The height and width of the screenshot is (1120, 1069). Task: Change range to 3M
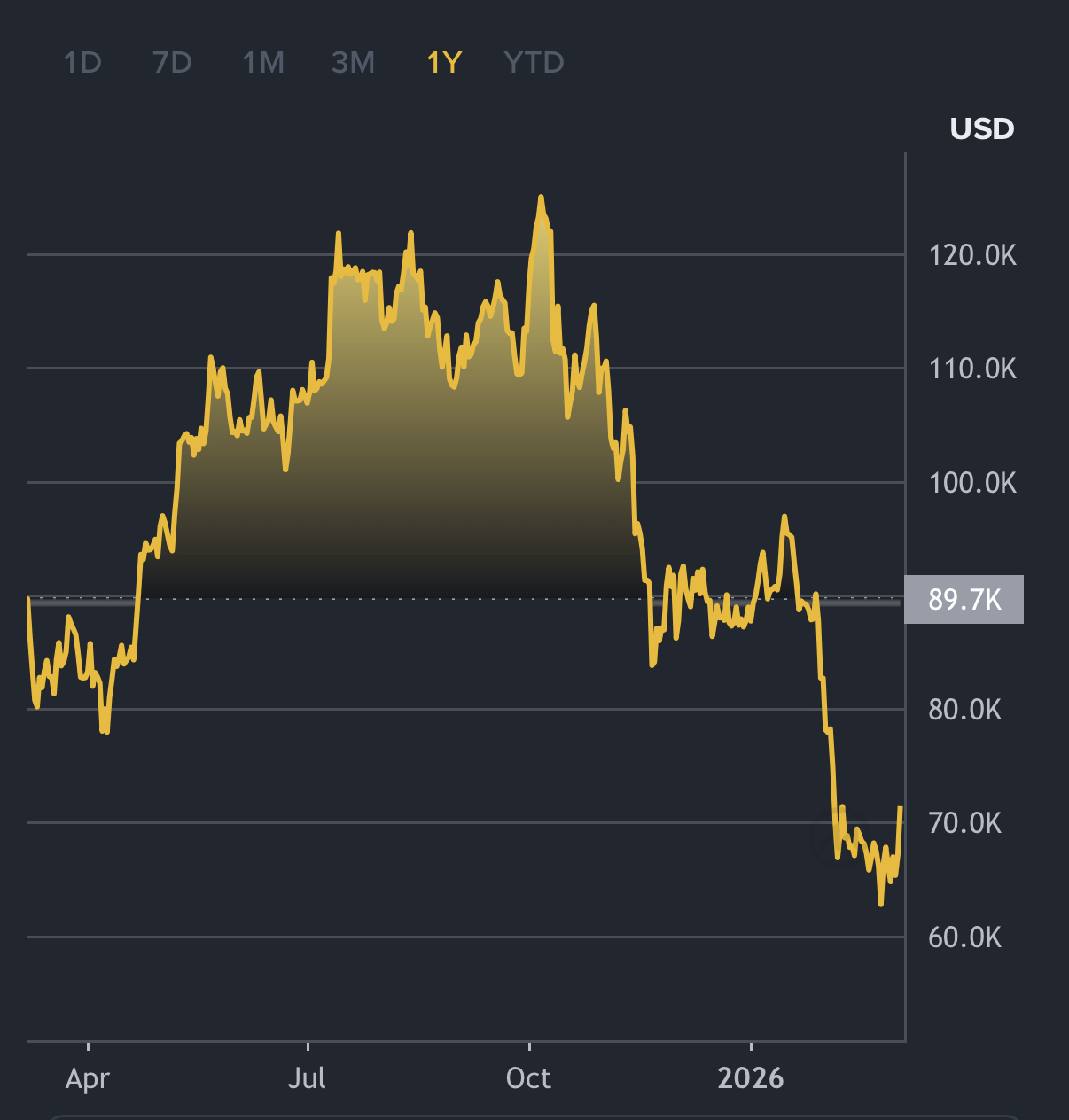click(x=353, y=63)
